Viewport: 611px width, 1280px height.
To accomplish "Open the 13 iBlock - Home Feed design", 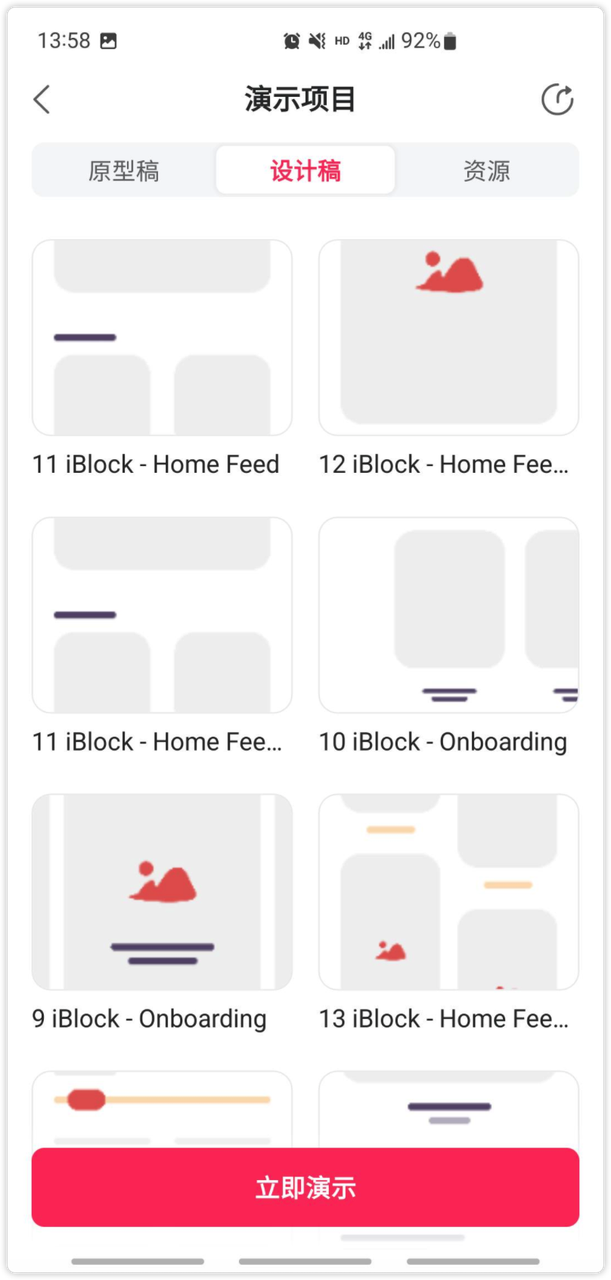I will click(x=448, y=892).
